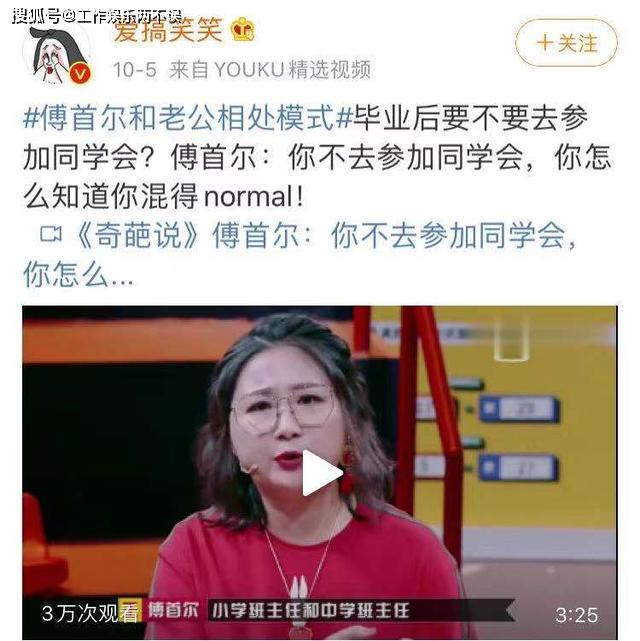Open the 爱搞笑笑 username
Viewport: 640px width, 641px height.
click(168, 30)
